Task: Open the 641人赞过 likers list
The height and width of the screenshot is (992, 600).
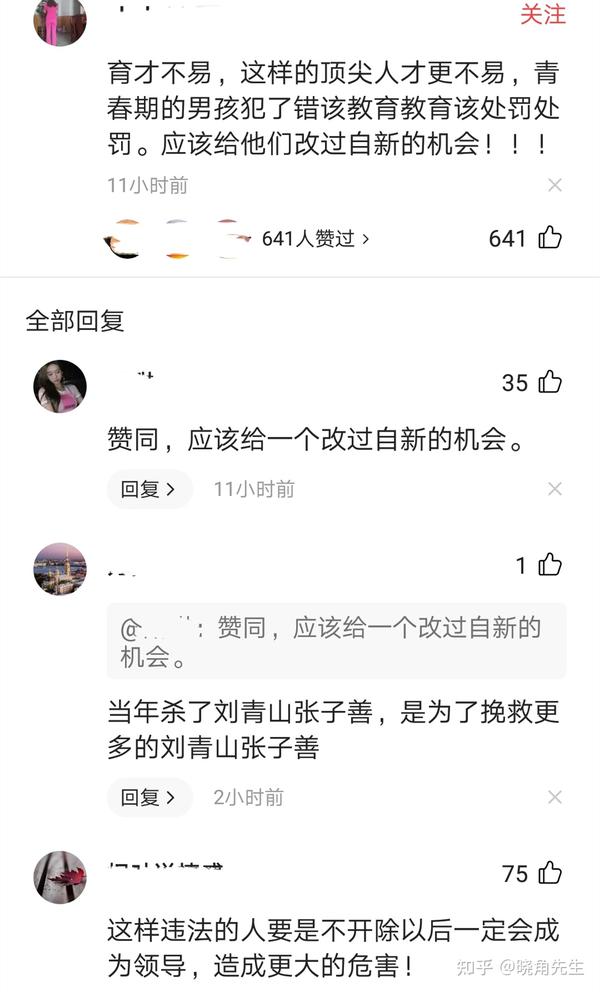Action: 315,239
